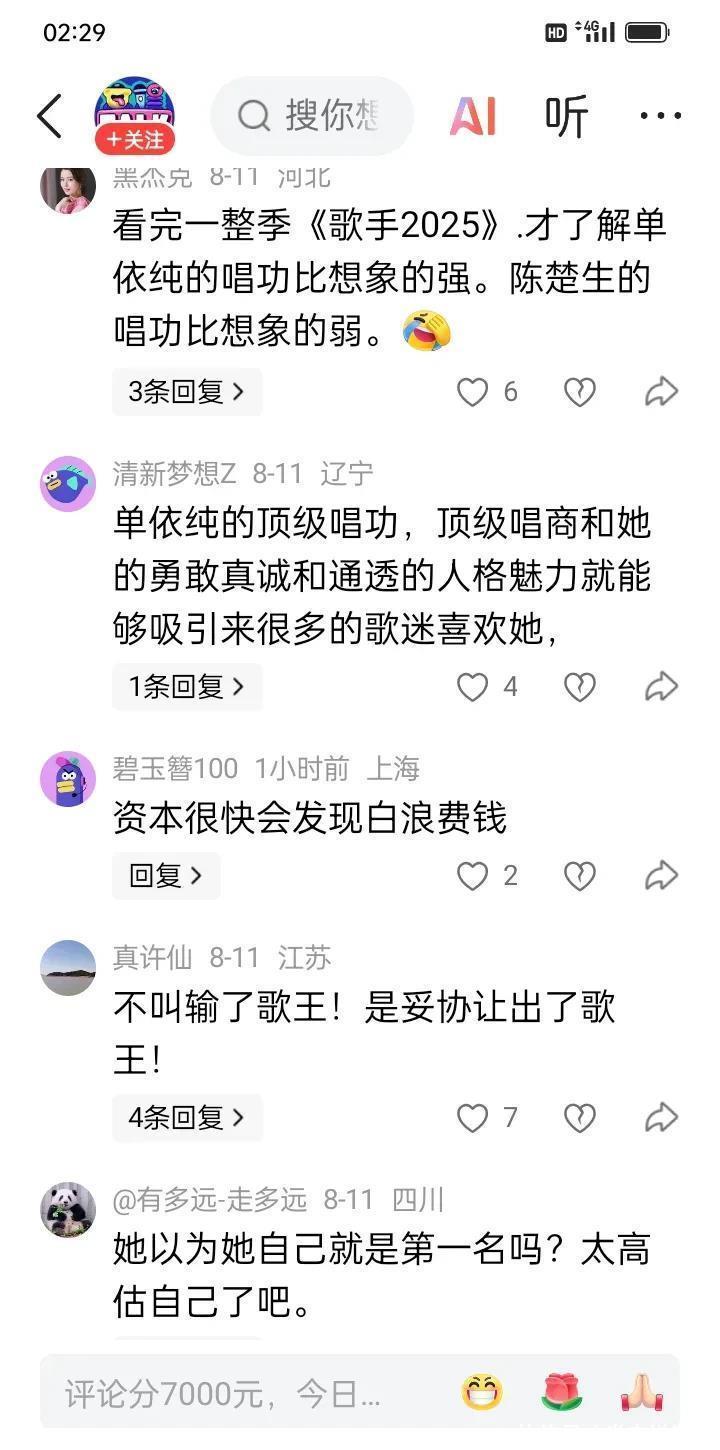This screenshot has height=1450, width=720.
Task: Share 真许仙's comment
Action: (661, 1117)
